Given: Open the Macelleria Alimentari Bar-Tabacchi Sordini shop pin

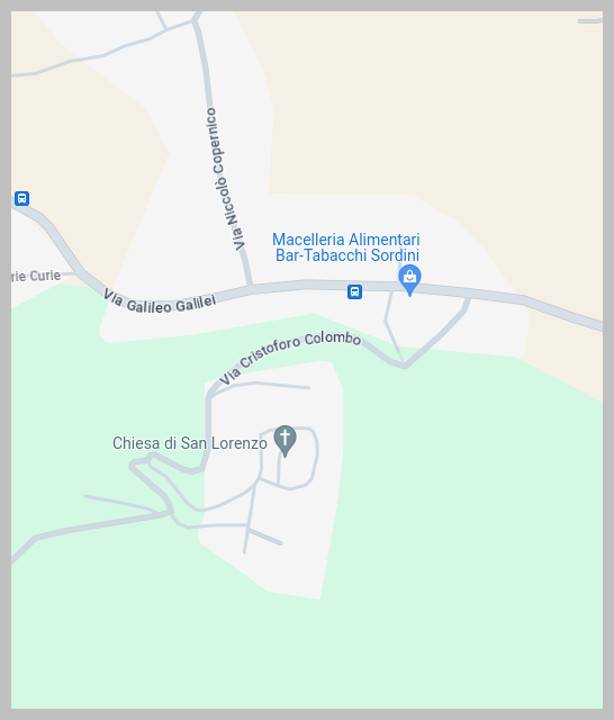Looking at the screenshot, I should point(409,278).
